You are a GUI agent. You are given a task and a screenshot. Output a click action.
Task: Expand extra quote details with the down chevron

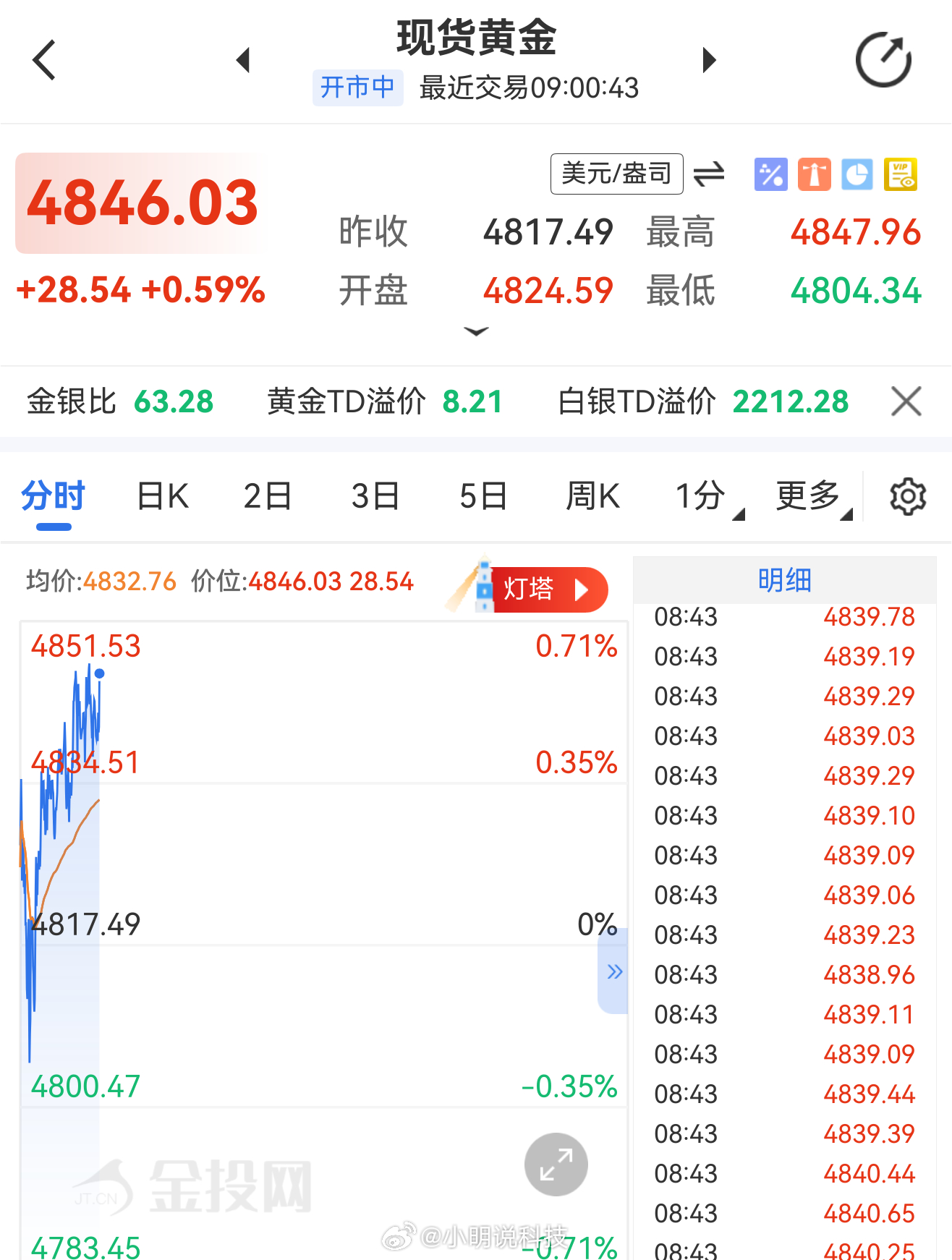(x=477, y=332)
